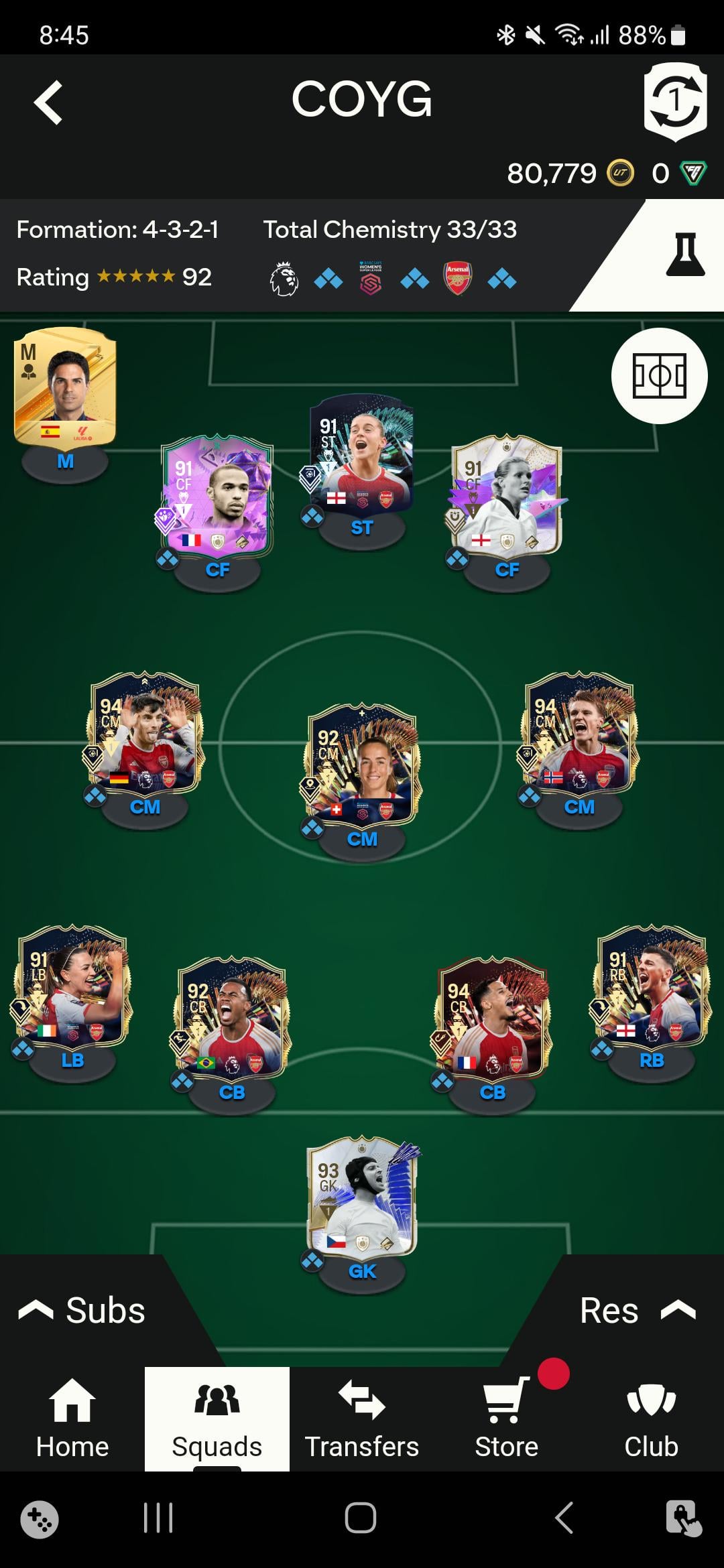Screen dimensions: 724x1568
Task: Select the 92 CM center midfielder card
Action: 362,764
